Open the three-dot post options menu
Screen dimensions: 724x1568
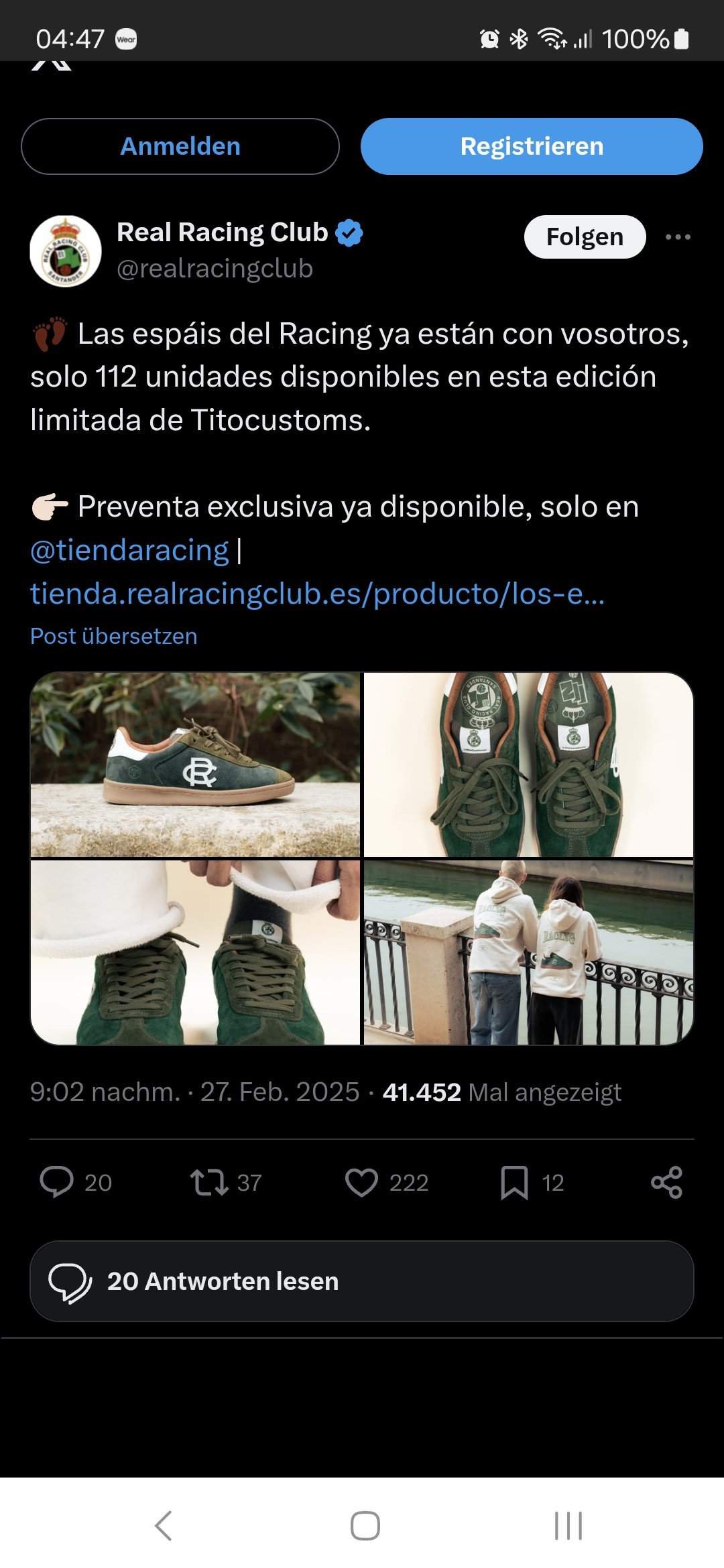click(678, 237)
